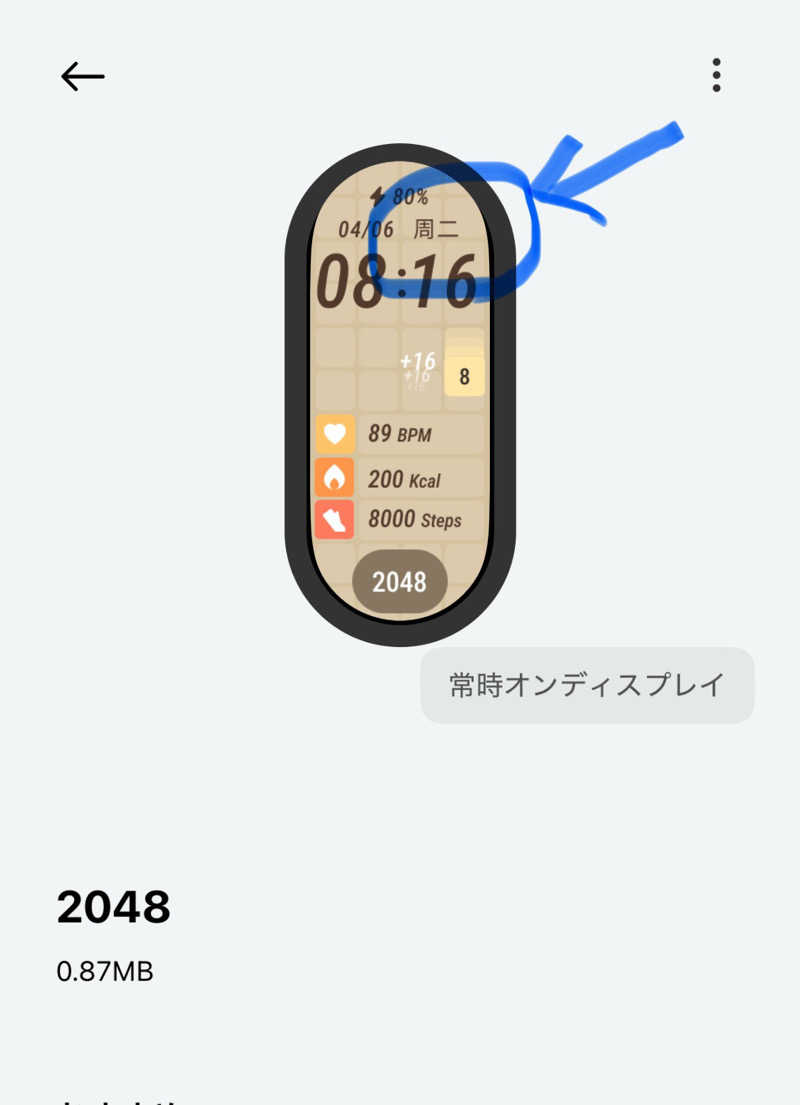
Task: Go back using the arrow icon
Action: click(82, 76)
